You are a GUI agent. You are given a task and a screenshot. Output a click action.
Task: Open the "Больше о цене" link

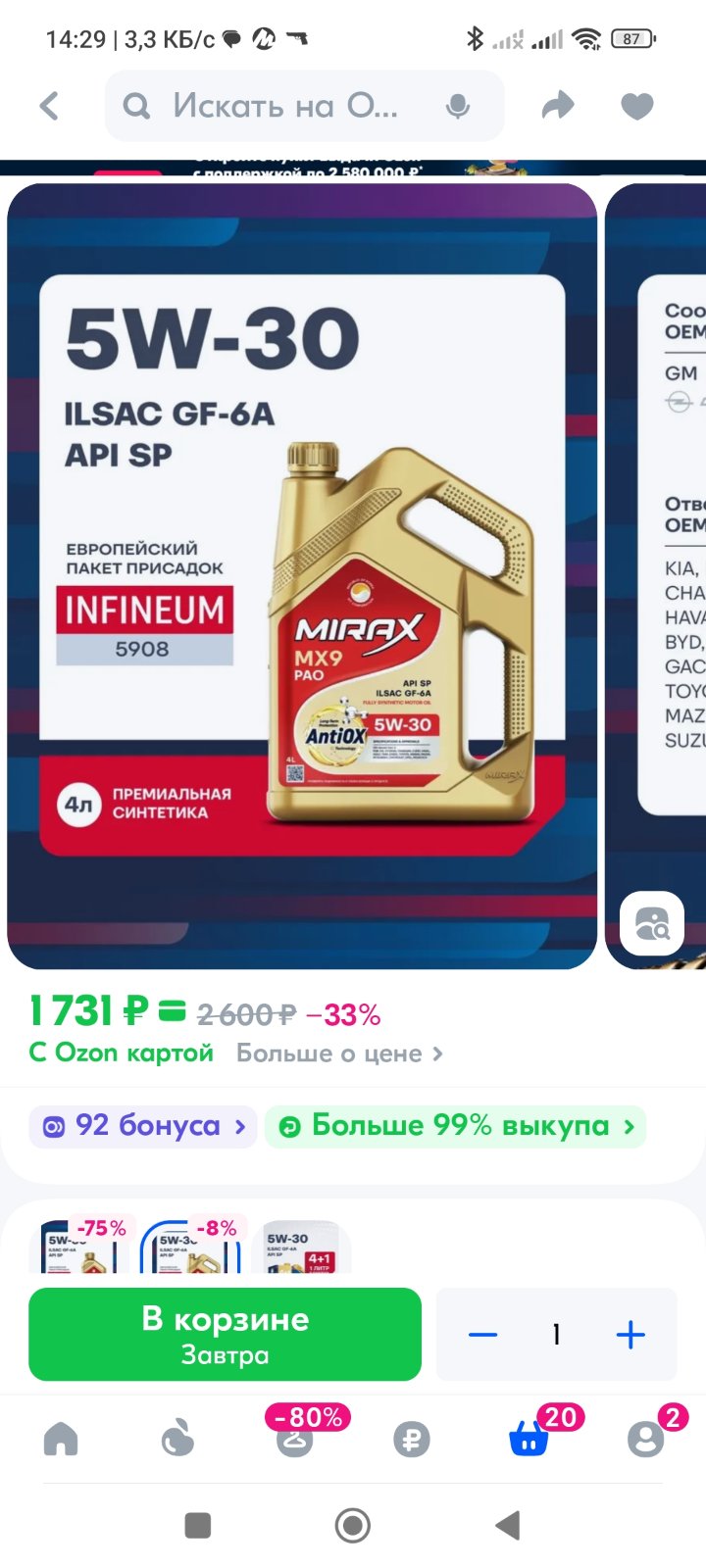(x=339, y=1053)
